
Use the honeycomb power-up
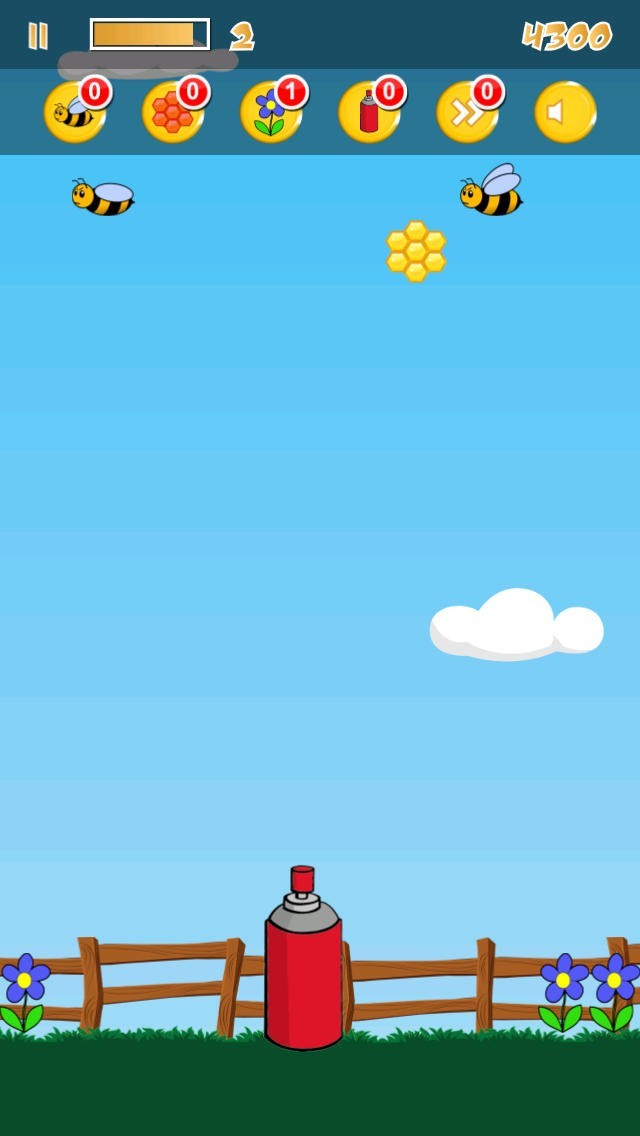coord(173,112)
